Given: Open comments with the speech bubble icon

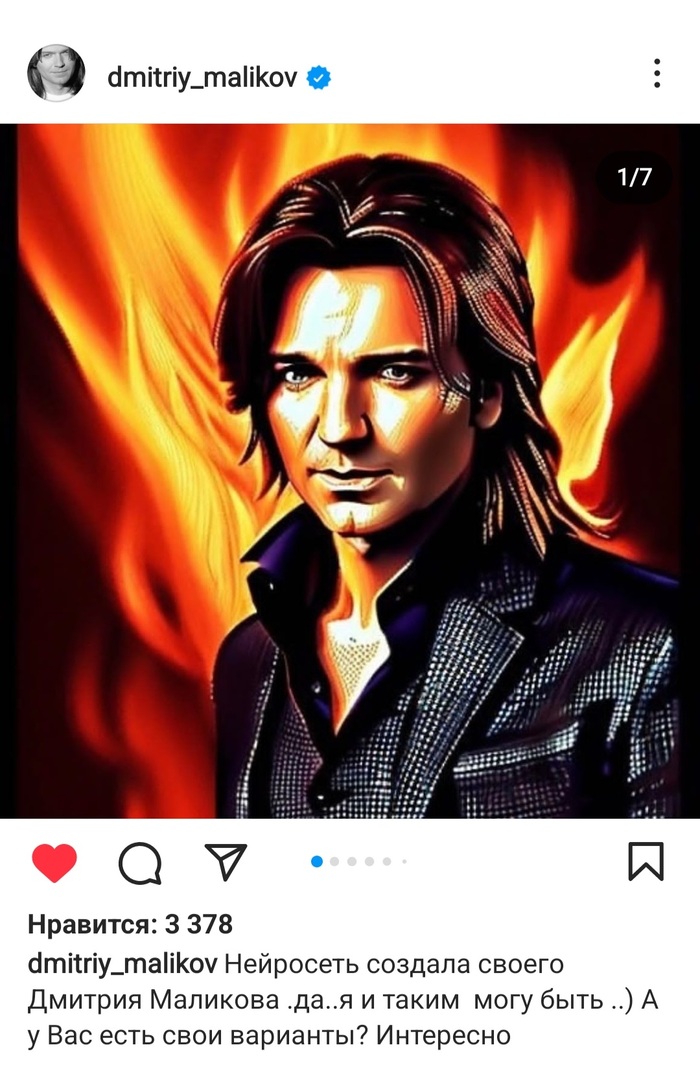Looking at the screenshot, I should point(140,862).
